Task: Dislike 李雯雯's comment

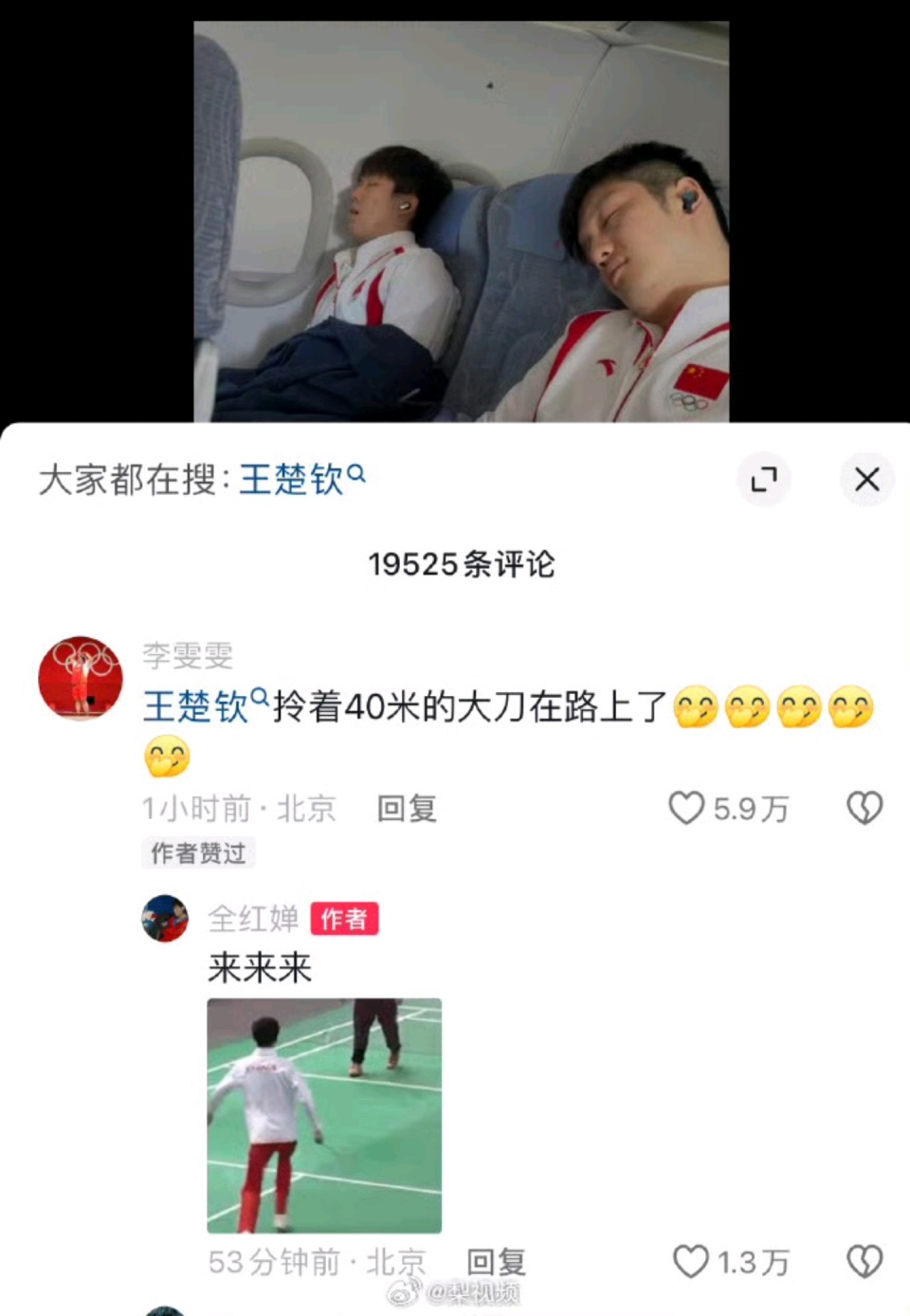Action: click(x=864, y=809)
